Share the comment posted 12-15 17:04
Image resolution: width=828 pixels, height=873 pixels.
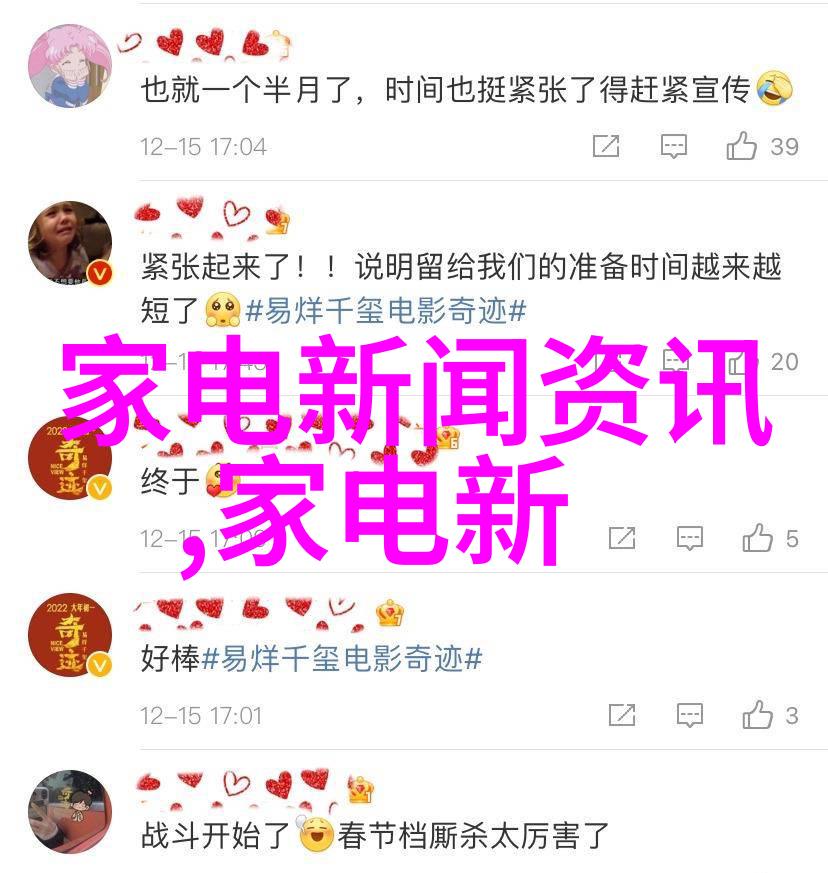click(x=606, y=147)
